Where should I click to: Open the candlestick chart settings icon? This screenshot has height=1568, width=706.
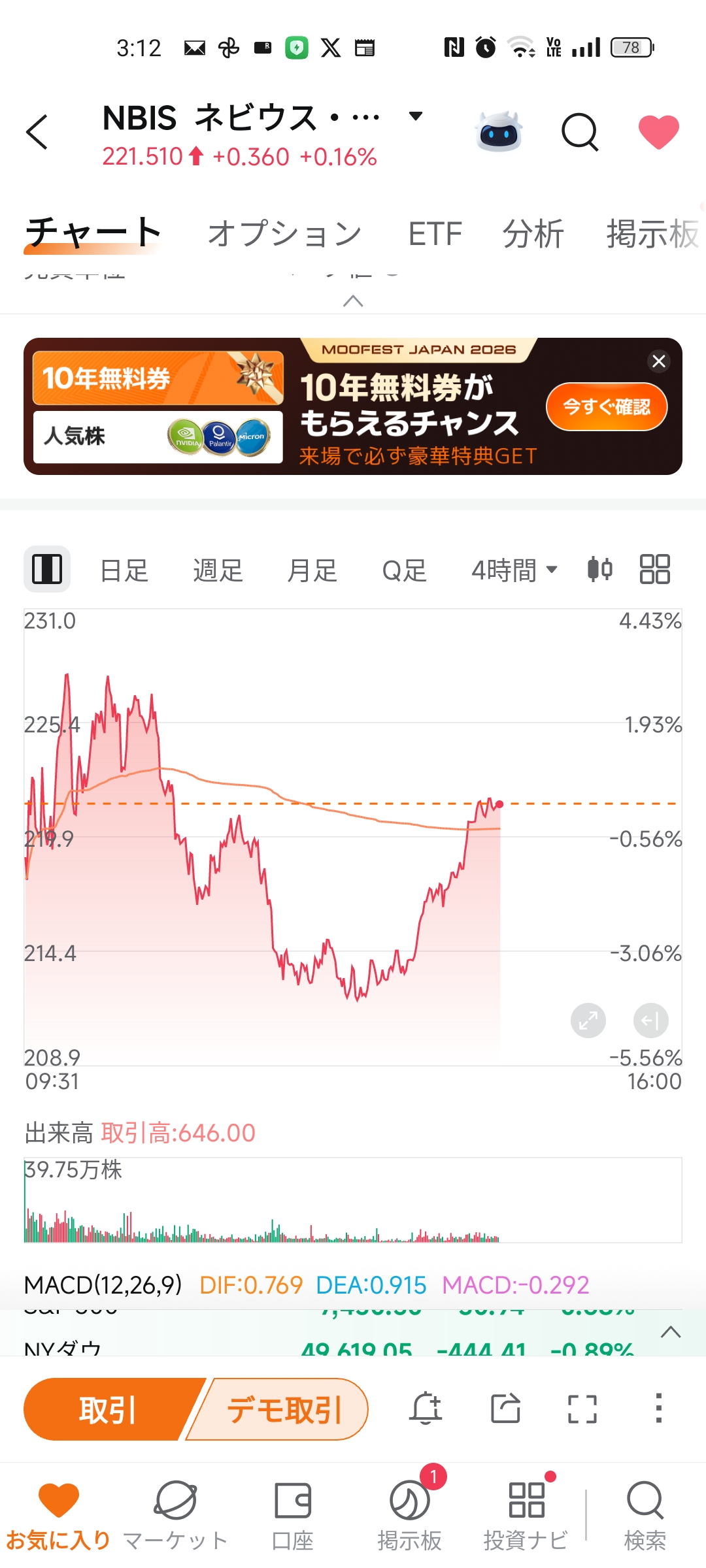[x=599, y=569]
